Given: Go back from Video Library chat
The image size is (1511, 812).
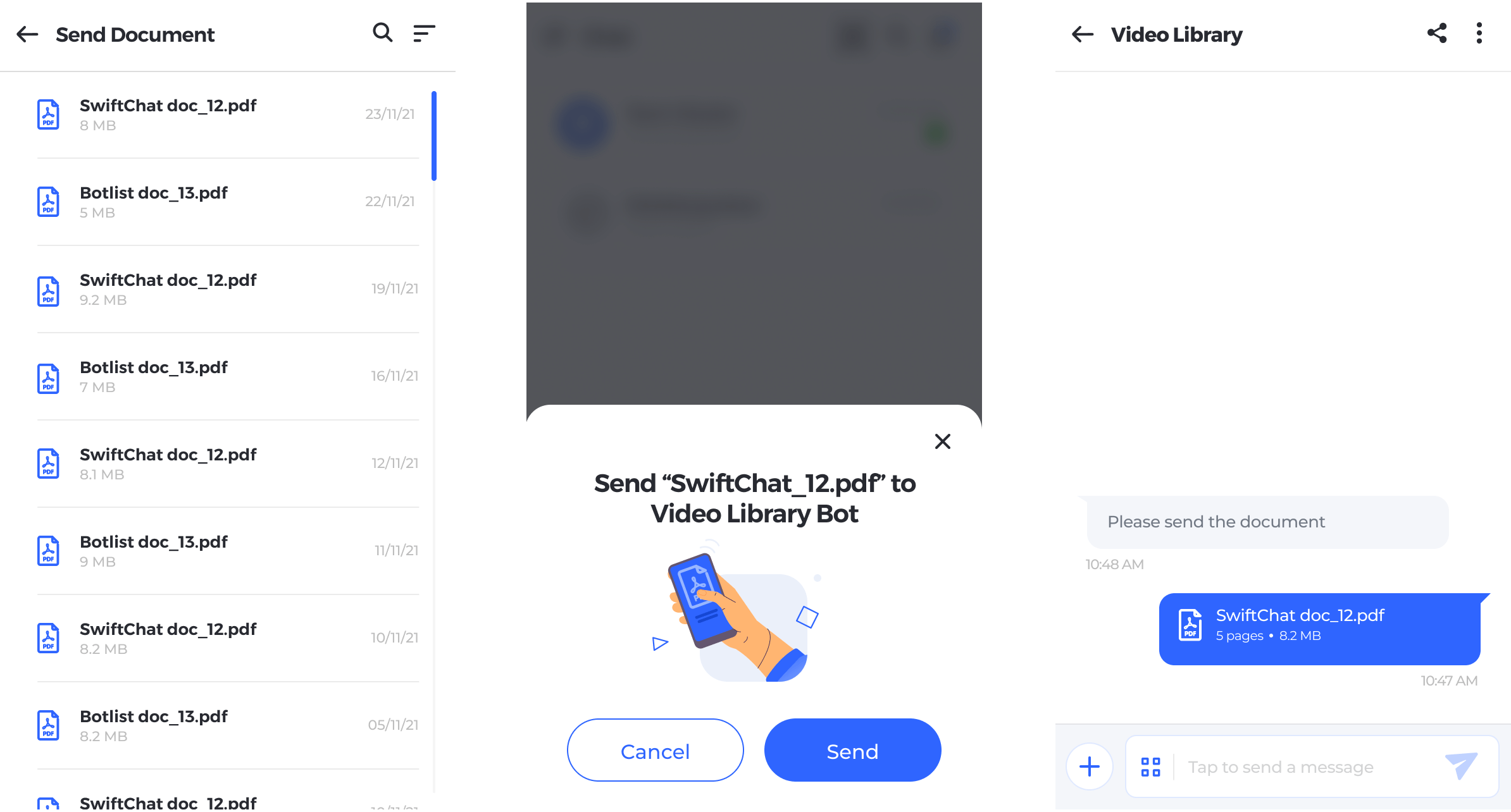Looking at the screenshot, I should [1083, 34].
